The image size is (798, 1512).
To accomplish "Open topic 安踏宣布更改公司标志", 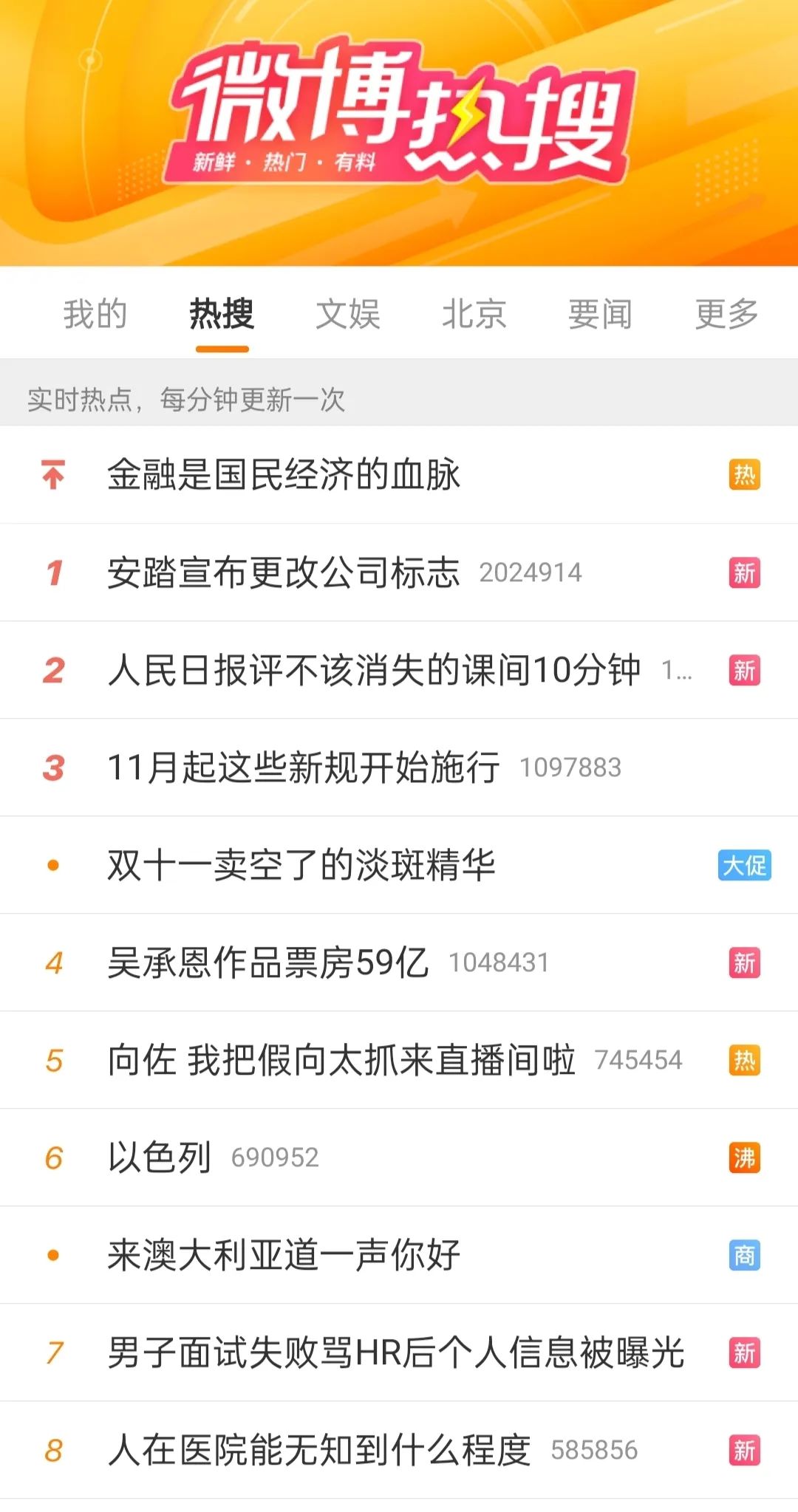I will coord(284,572).
